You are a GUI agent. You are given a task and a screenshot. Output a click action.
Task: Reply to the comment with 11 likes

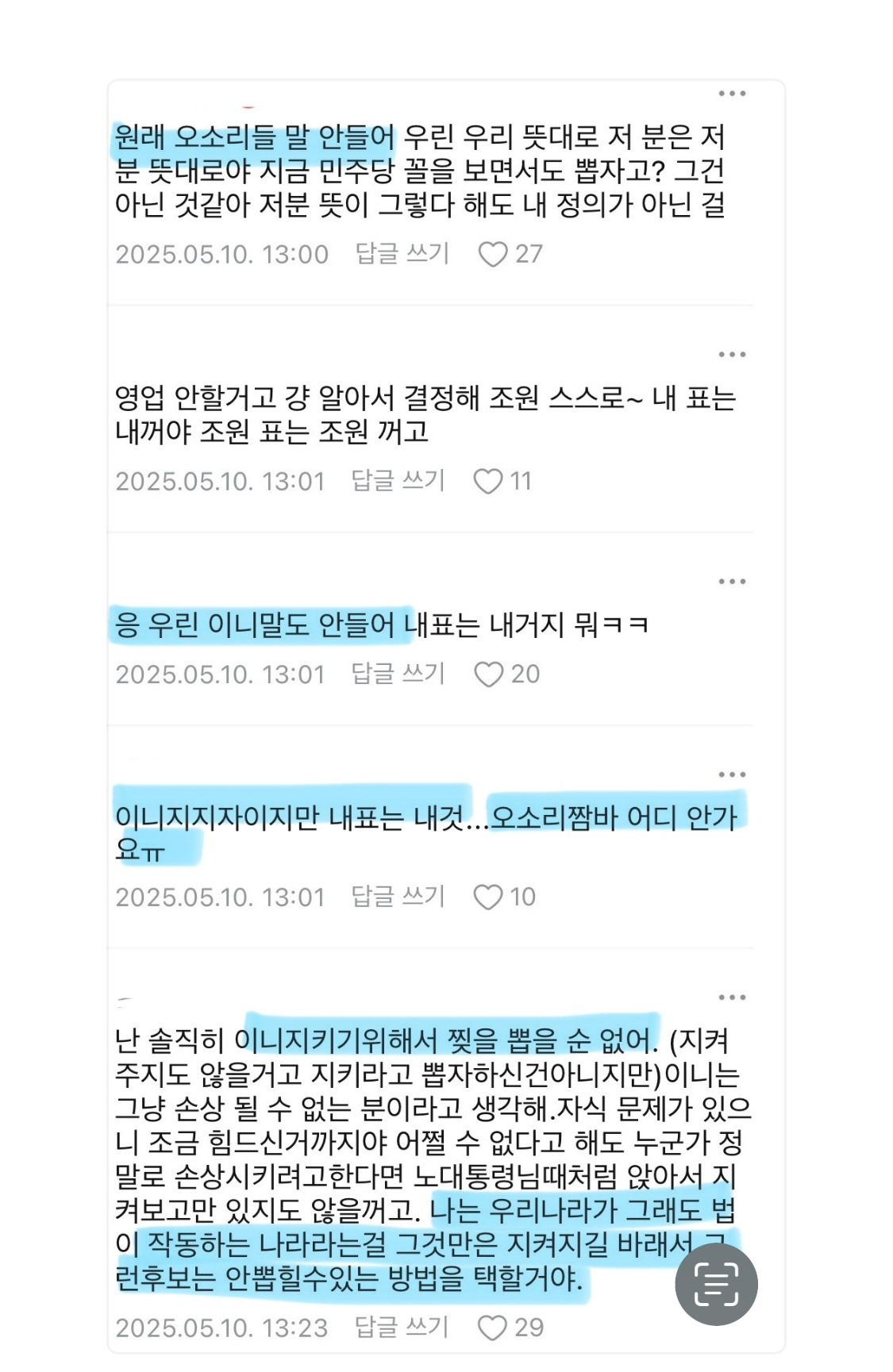[398, 481]
